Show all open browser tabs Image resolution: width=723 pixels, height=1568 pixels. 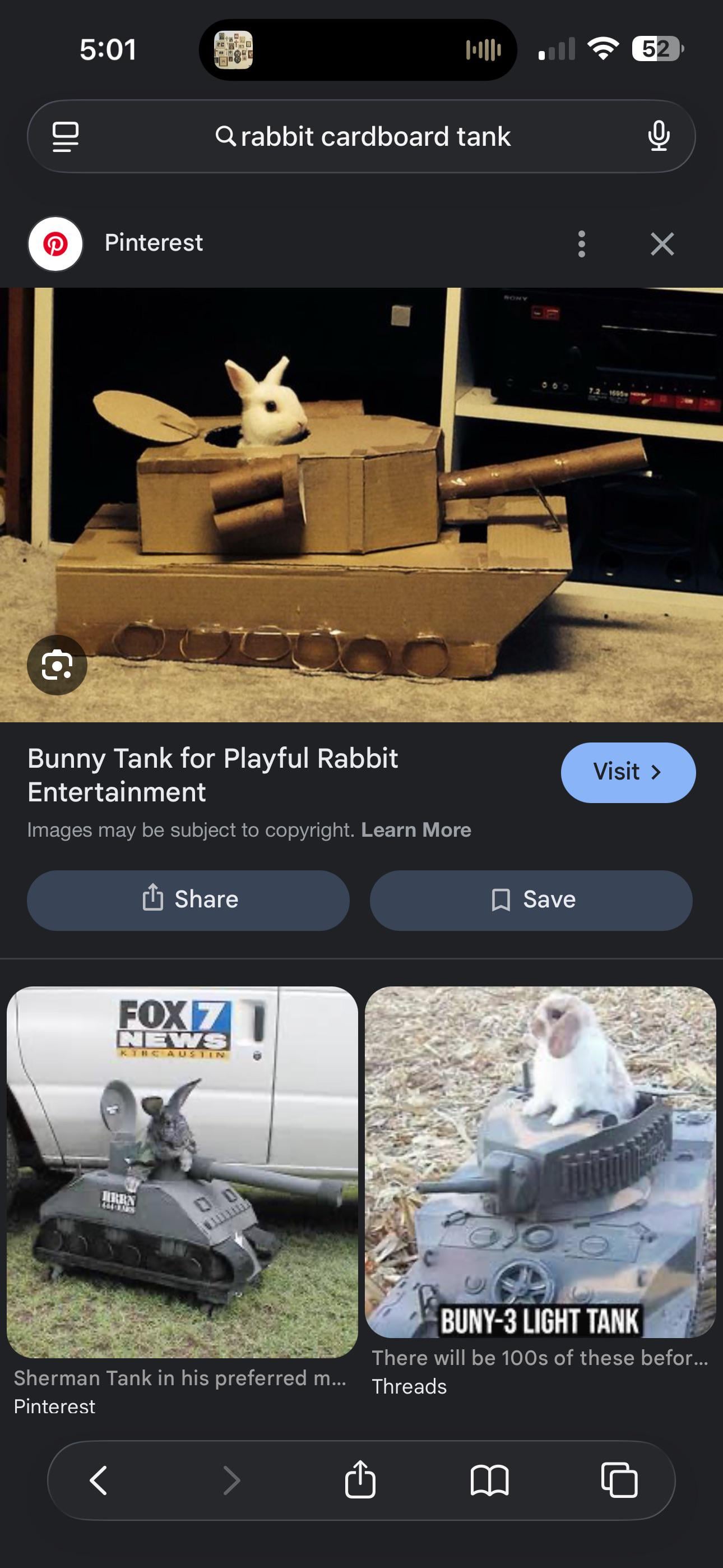(619, 1481)
